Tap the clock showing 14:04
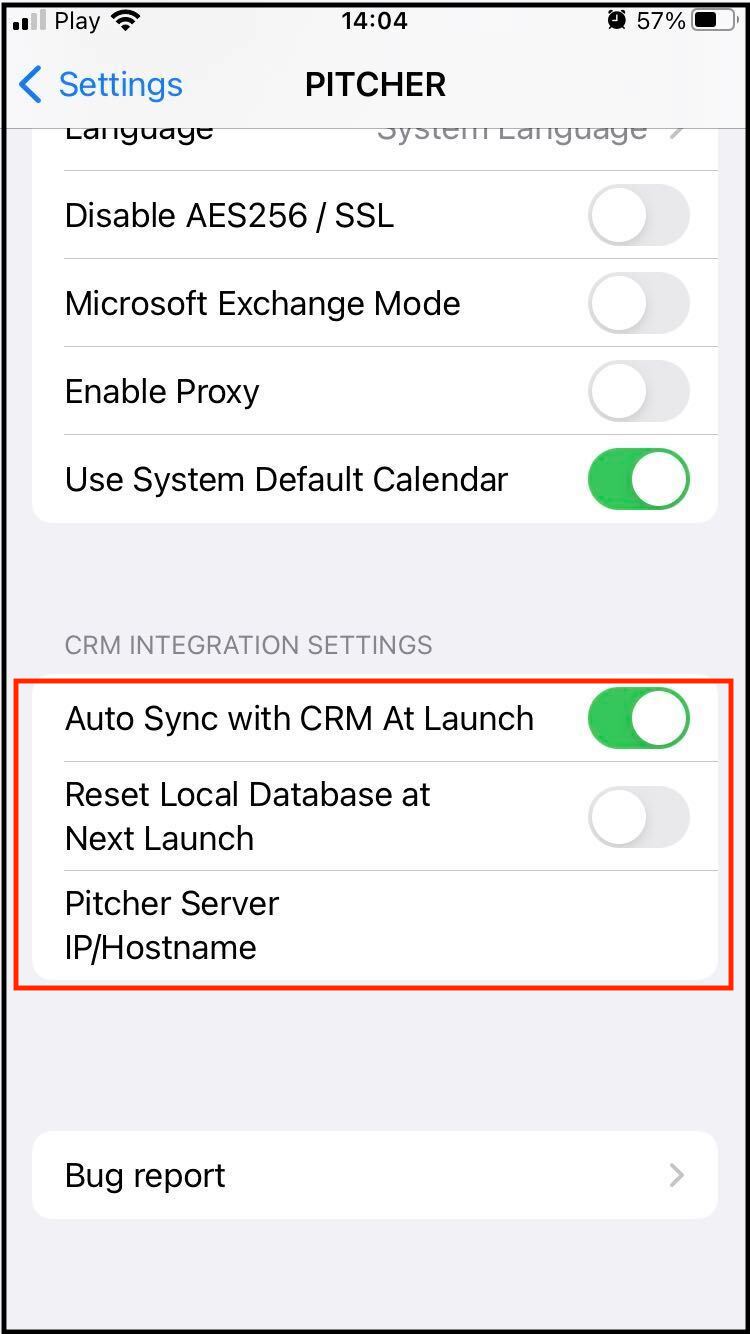The height and width of the screenshot is (1334, 750). tap(375, 18)
